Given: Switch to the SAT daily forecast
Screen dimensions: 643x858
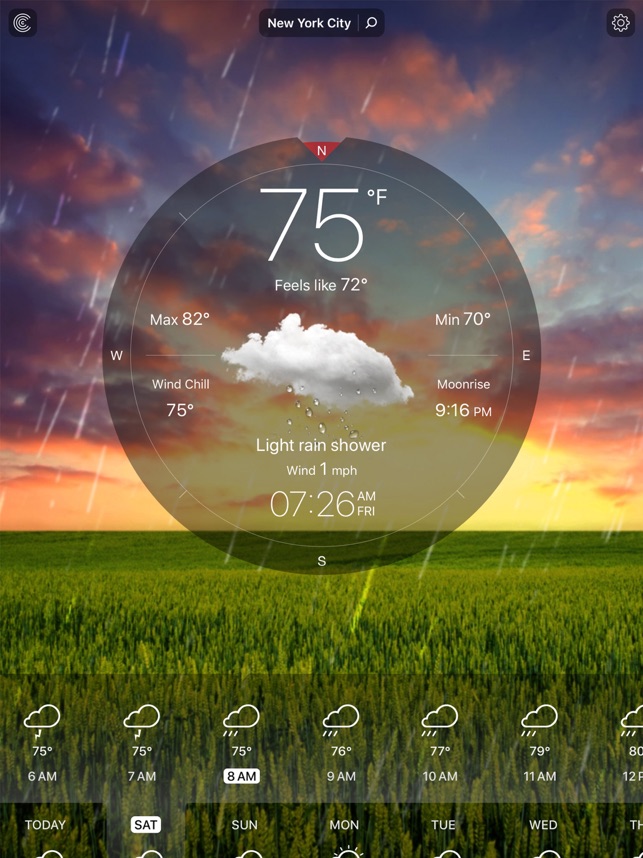Looking at the screenshot, I should pos(146,826).
